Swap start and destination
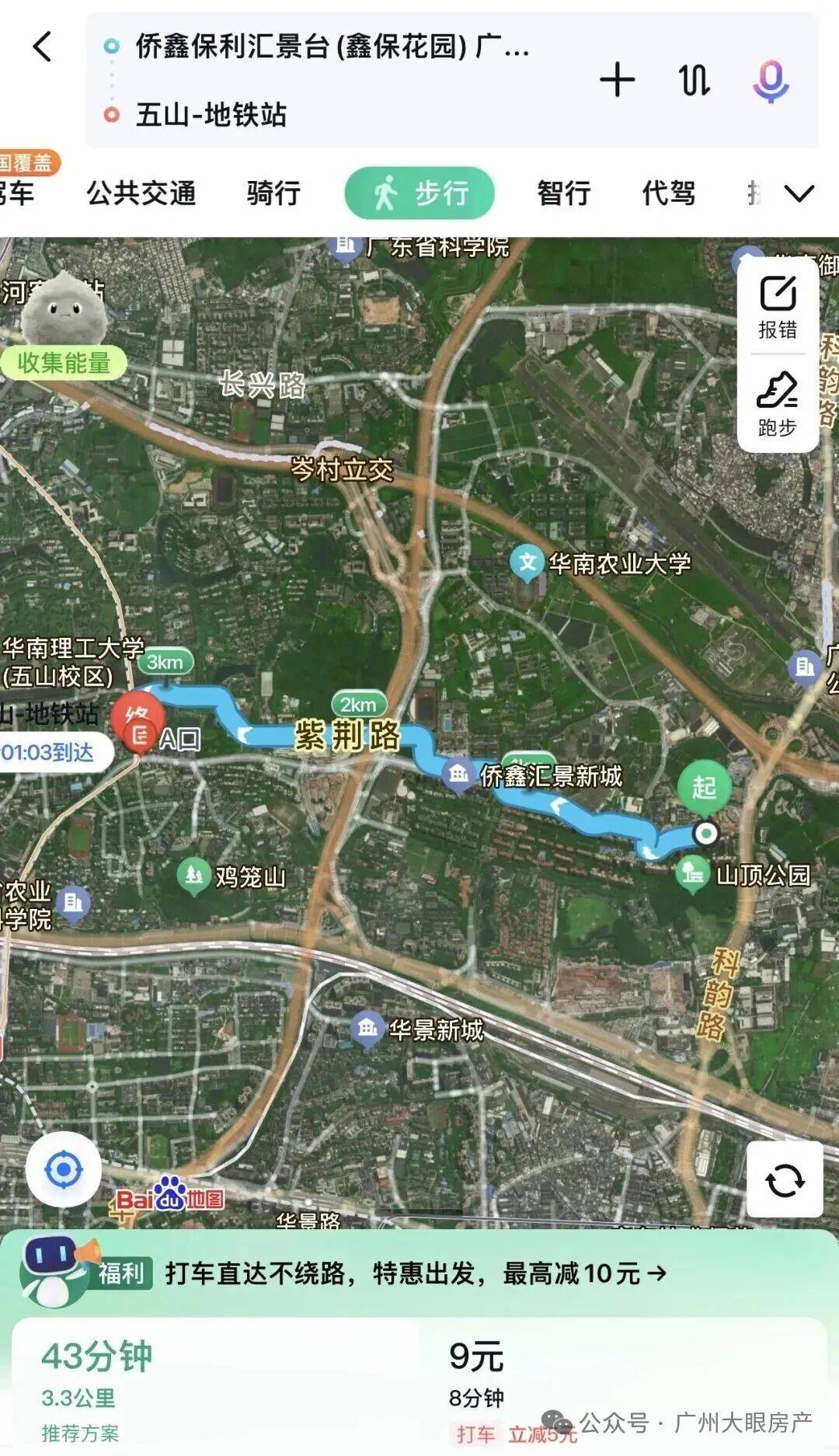The height and width of the screenshot is (1456, 839). tap(695, 80)
